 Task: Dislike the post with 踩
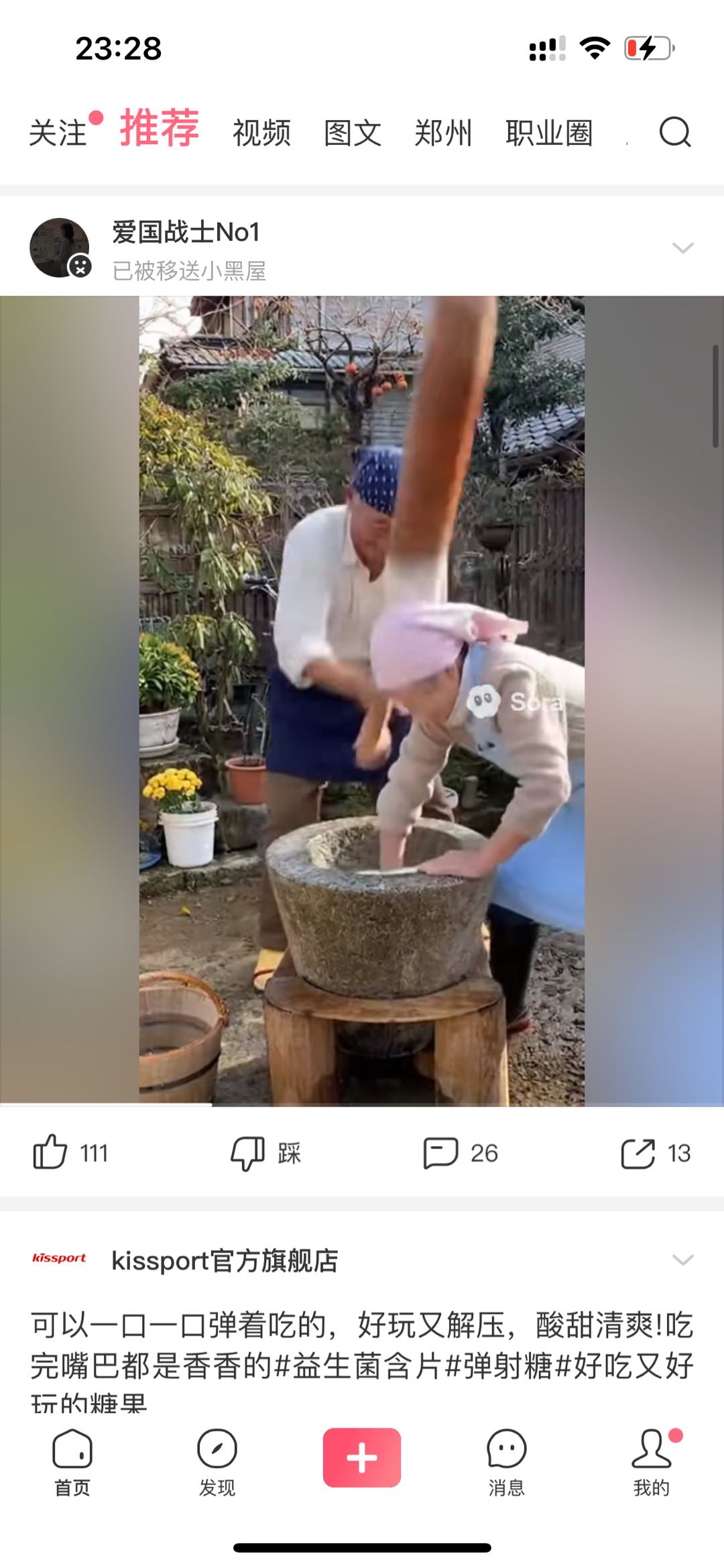249,1152
